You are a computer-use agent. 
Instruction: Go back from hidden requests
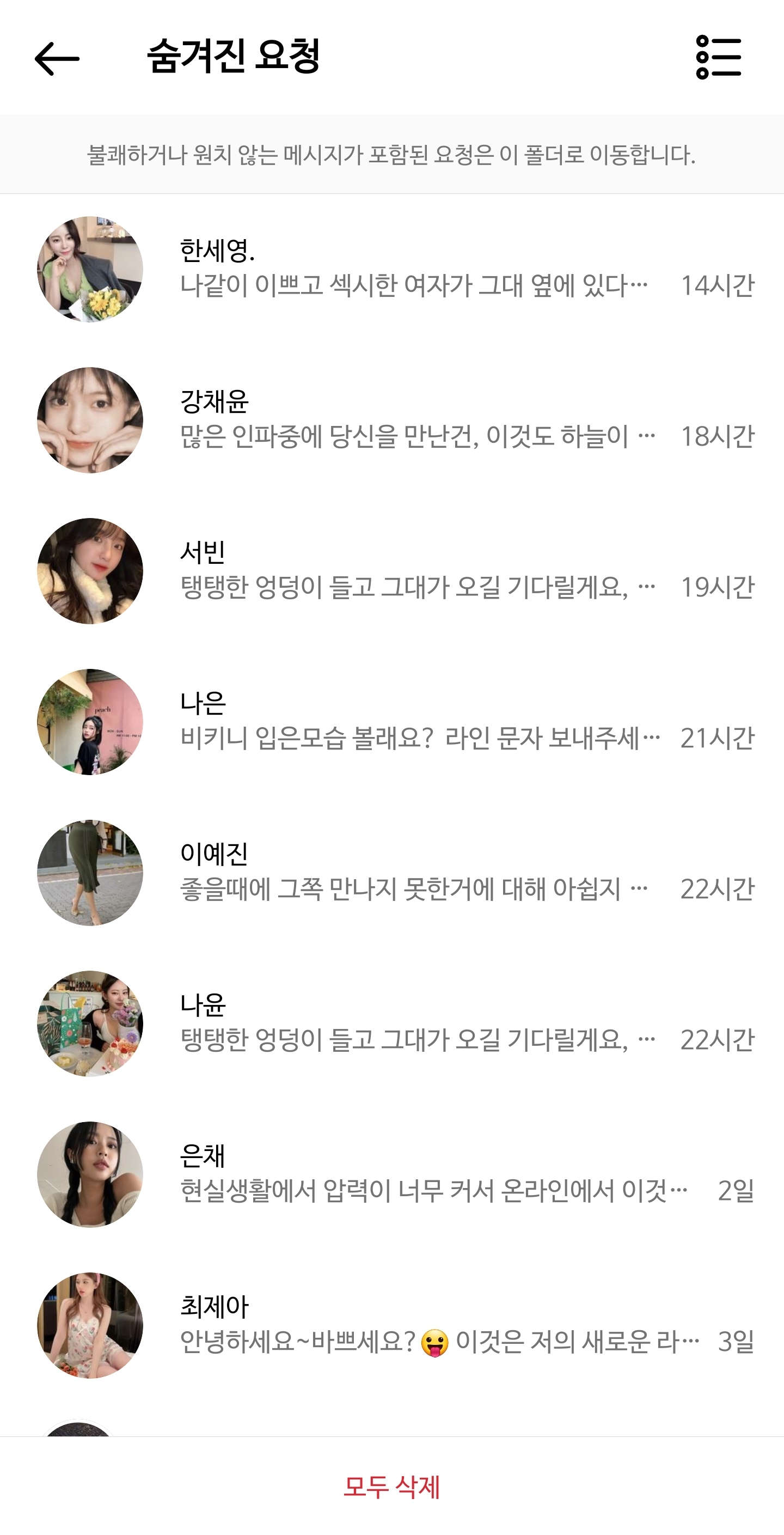(x=57, y=58)
